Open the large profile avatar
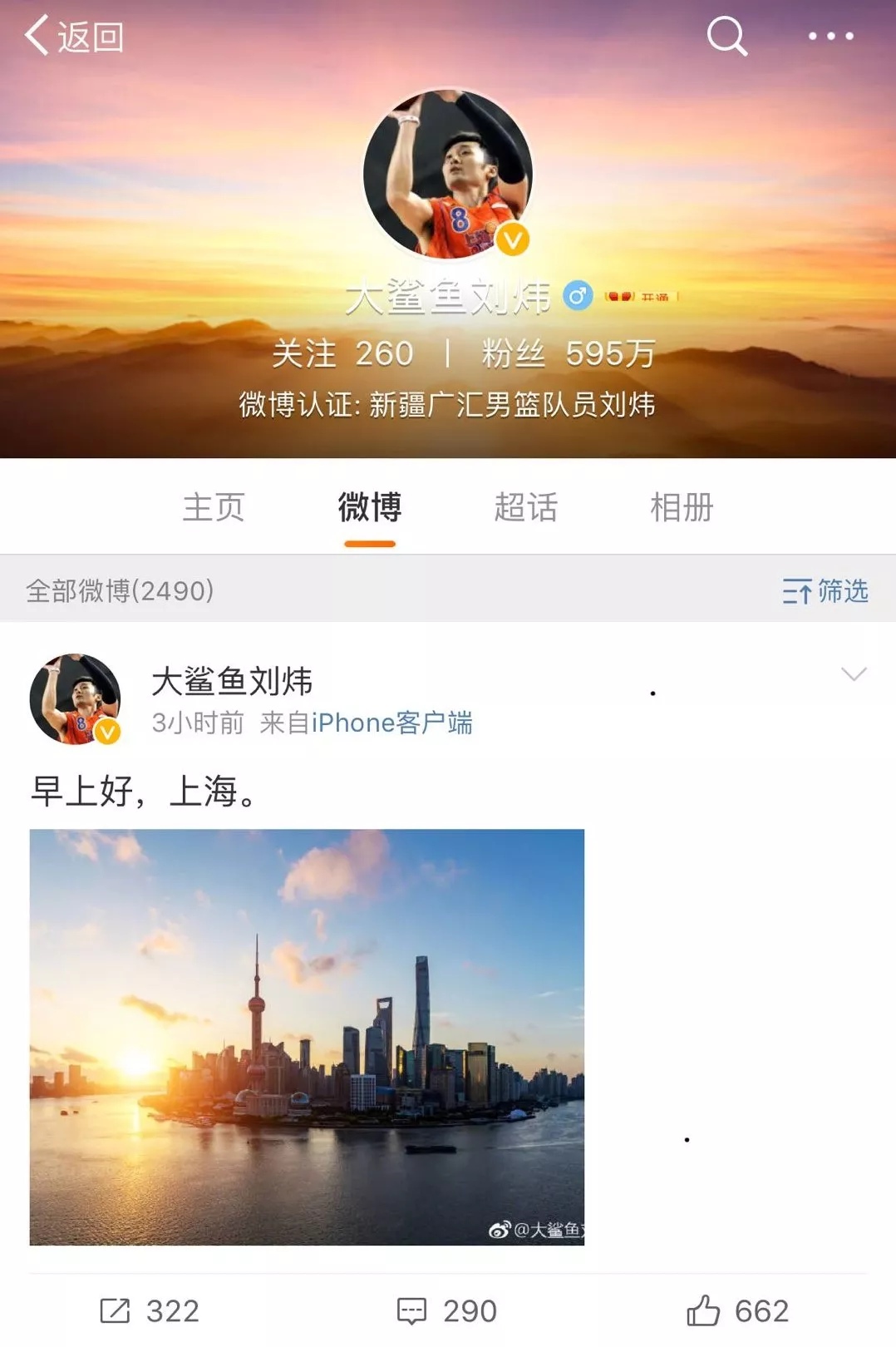This screenshot has height=1347, width=896. coord(448,174)
